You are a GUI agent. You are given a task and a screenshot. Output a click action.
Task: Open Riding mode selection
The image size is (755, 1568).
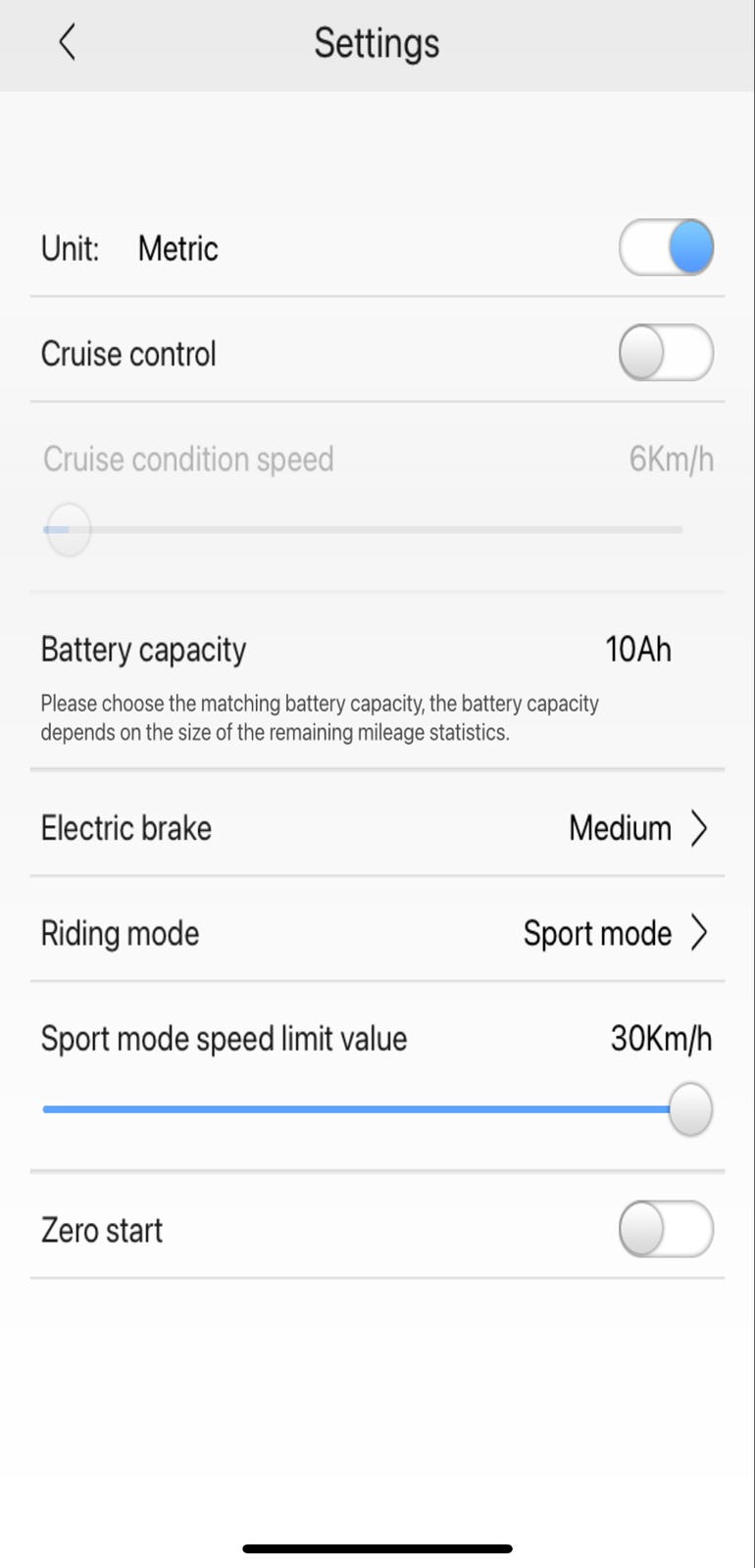coord(377,933)
